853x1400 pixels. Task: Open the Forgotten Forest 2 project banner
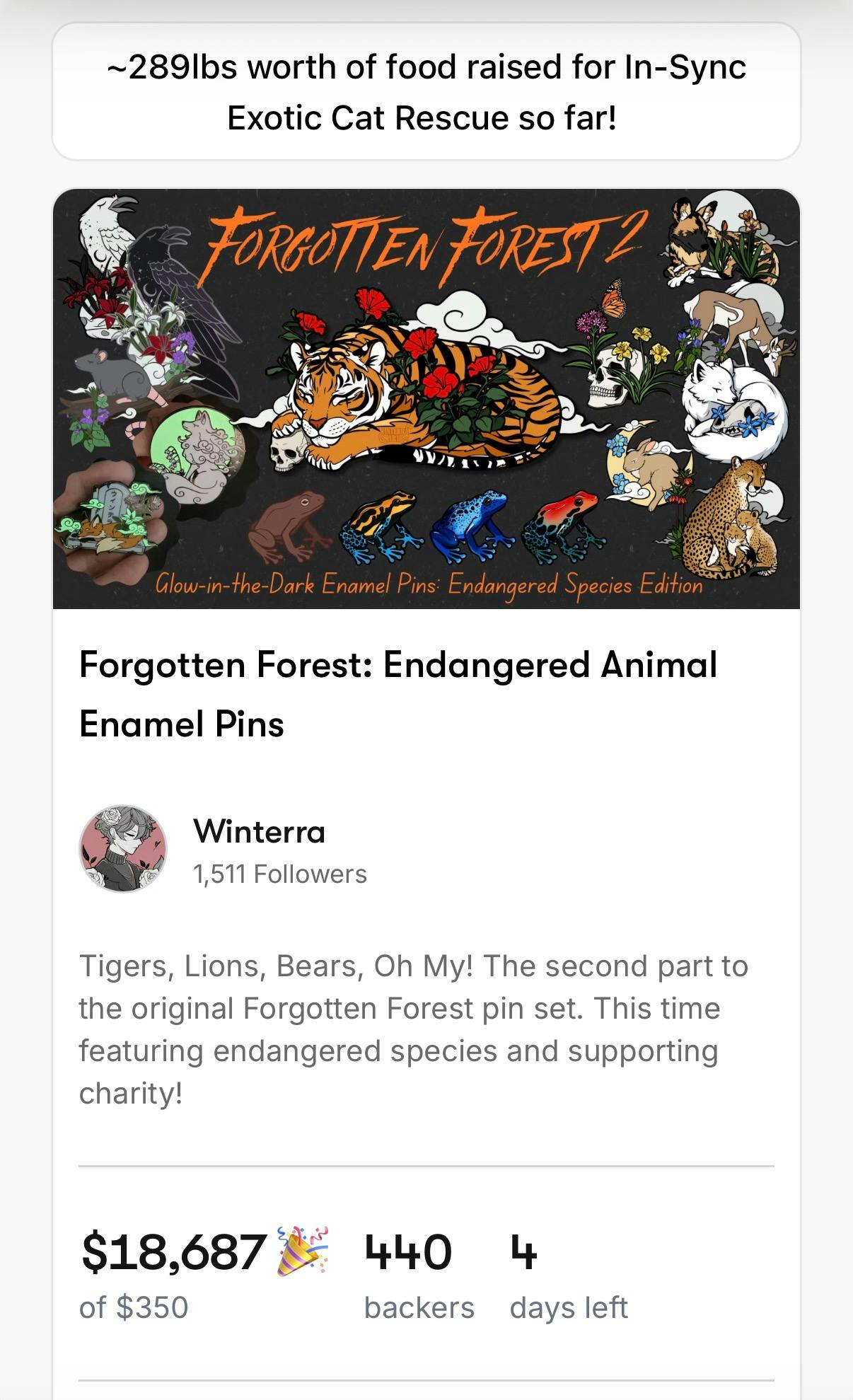point(426,398)
